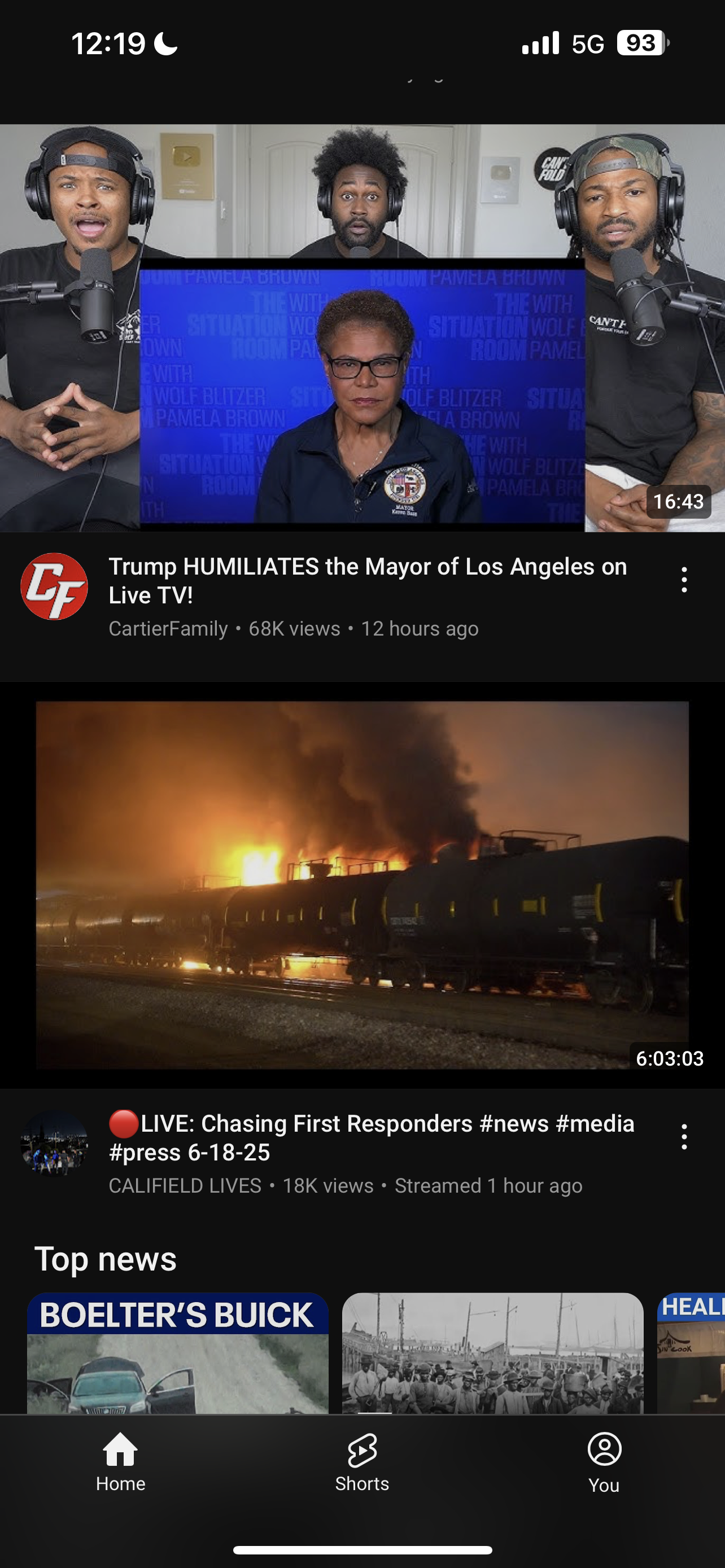This screenshot has width=725, height=1568.
Task: Open the CALIFIELD LIVES channel avatar
Action: tap(54, 1144)
